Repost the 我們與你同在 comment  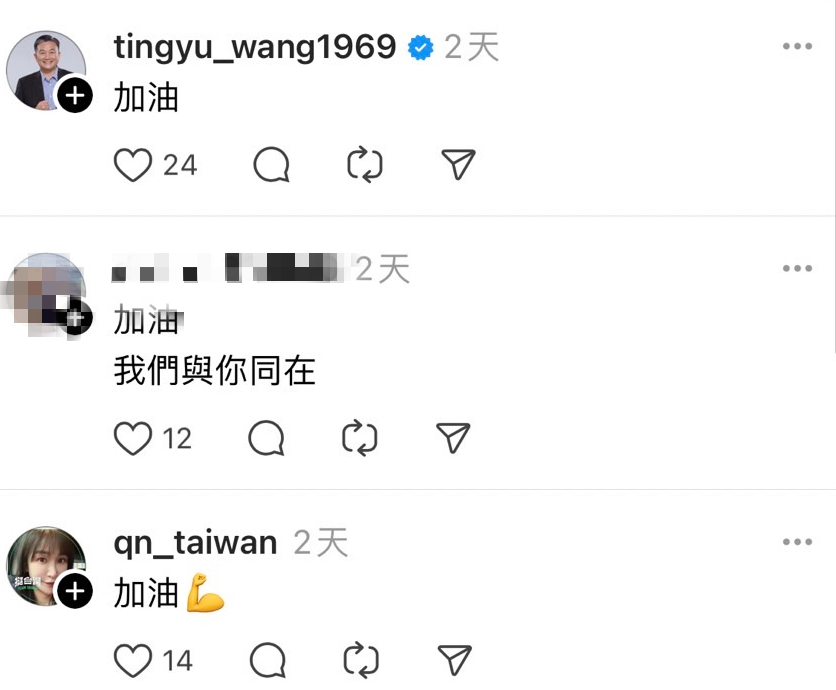pyautogui.click(x=360, y=438)
